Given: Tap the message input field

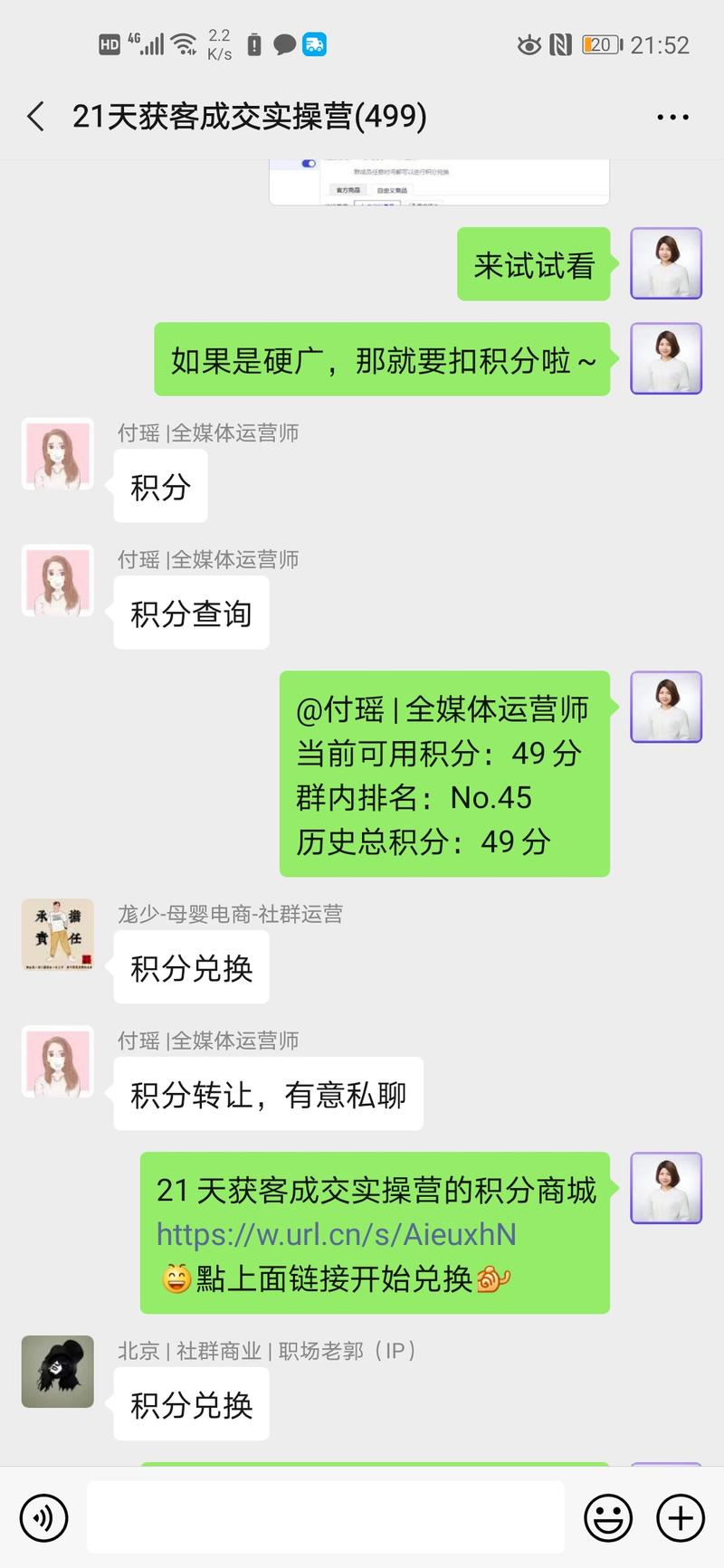Looking at the screenshot, I should click(x=326, y=1518).
